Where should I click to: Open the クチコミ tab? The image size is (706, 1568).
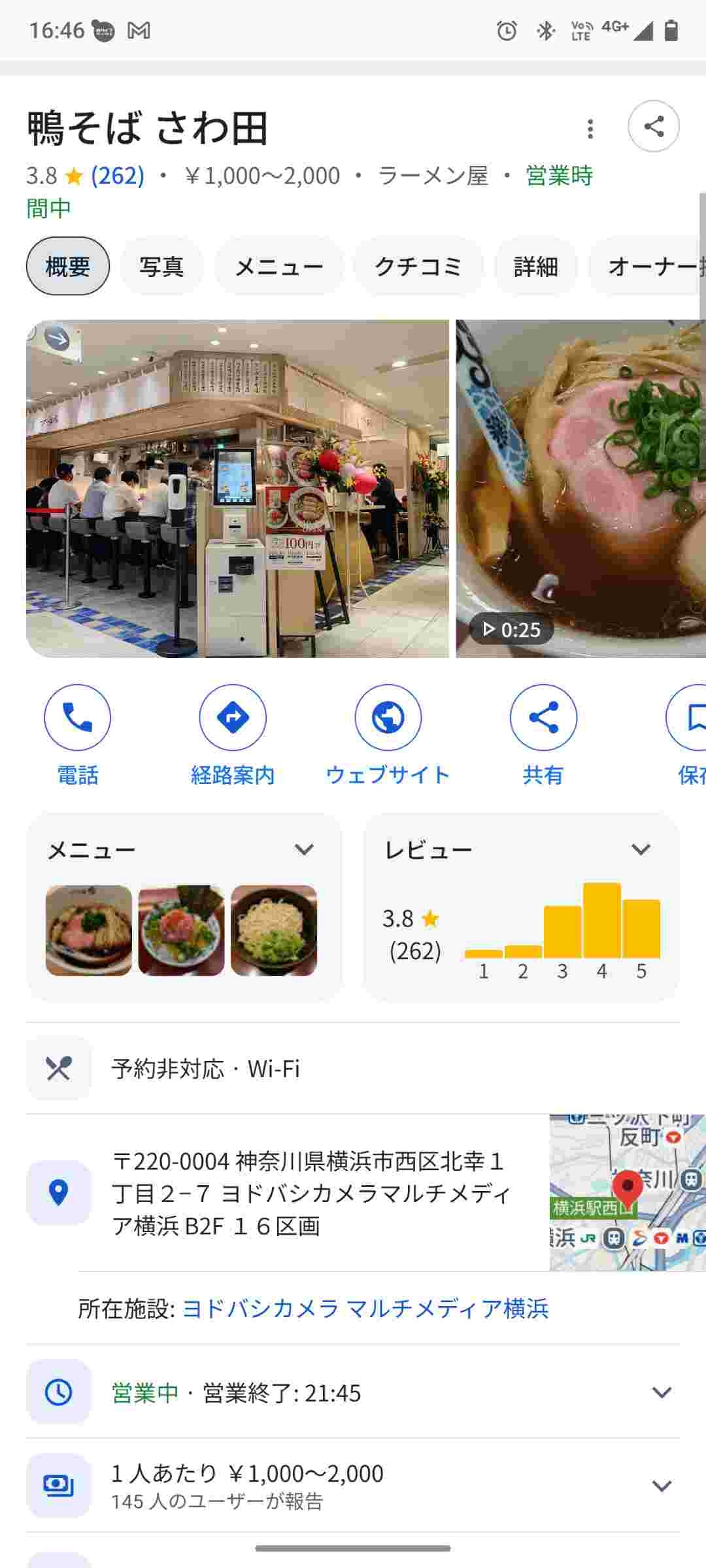click(x=418, y=267)
